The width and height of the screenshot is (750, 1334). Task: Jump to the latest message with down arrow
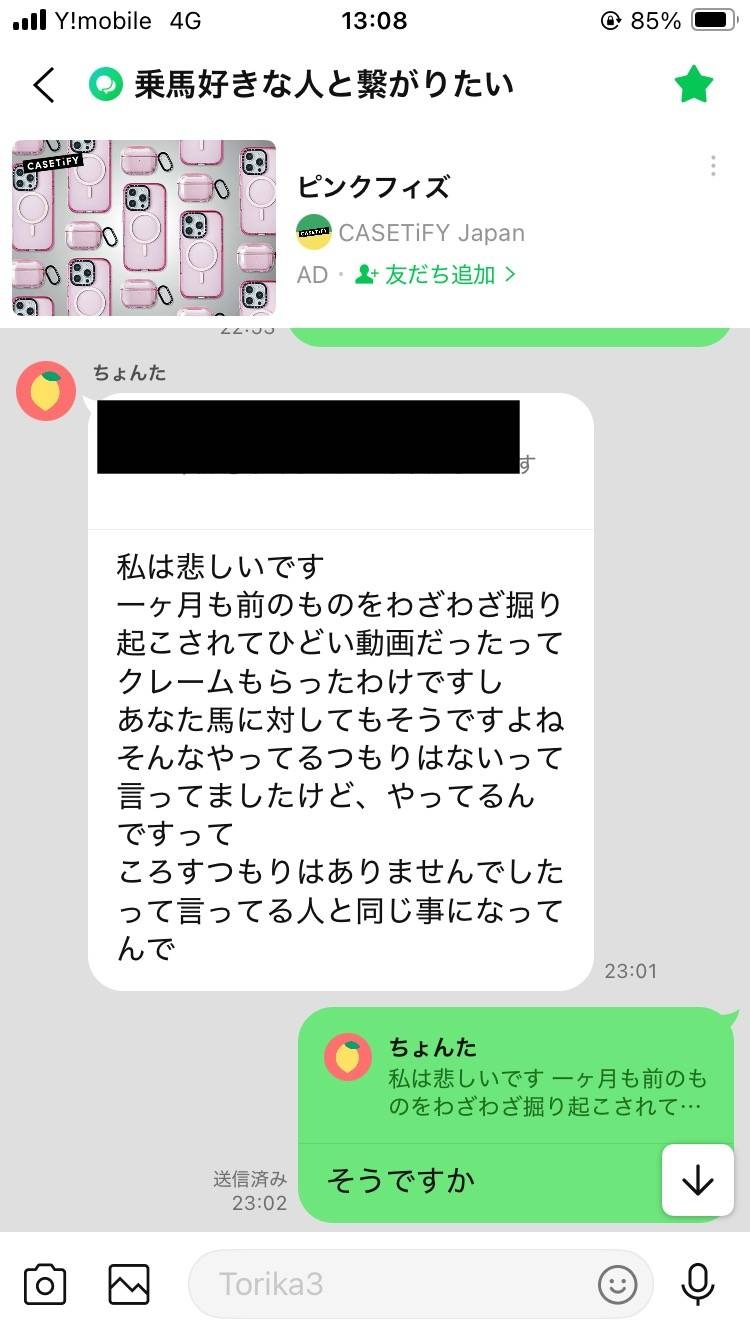697,1181
